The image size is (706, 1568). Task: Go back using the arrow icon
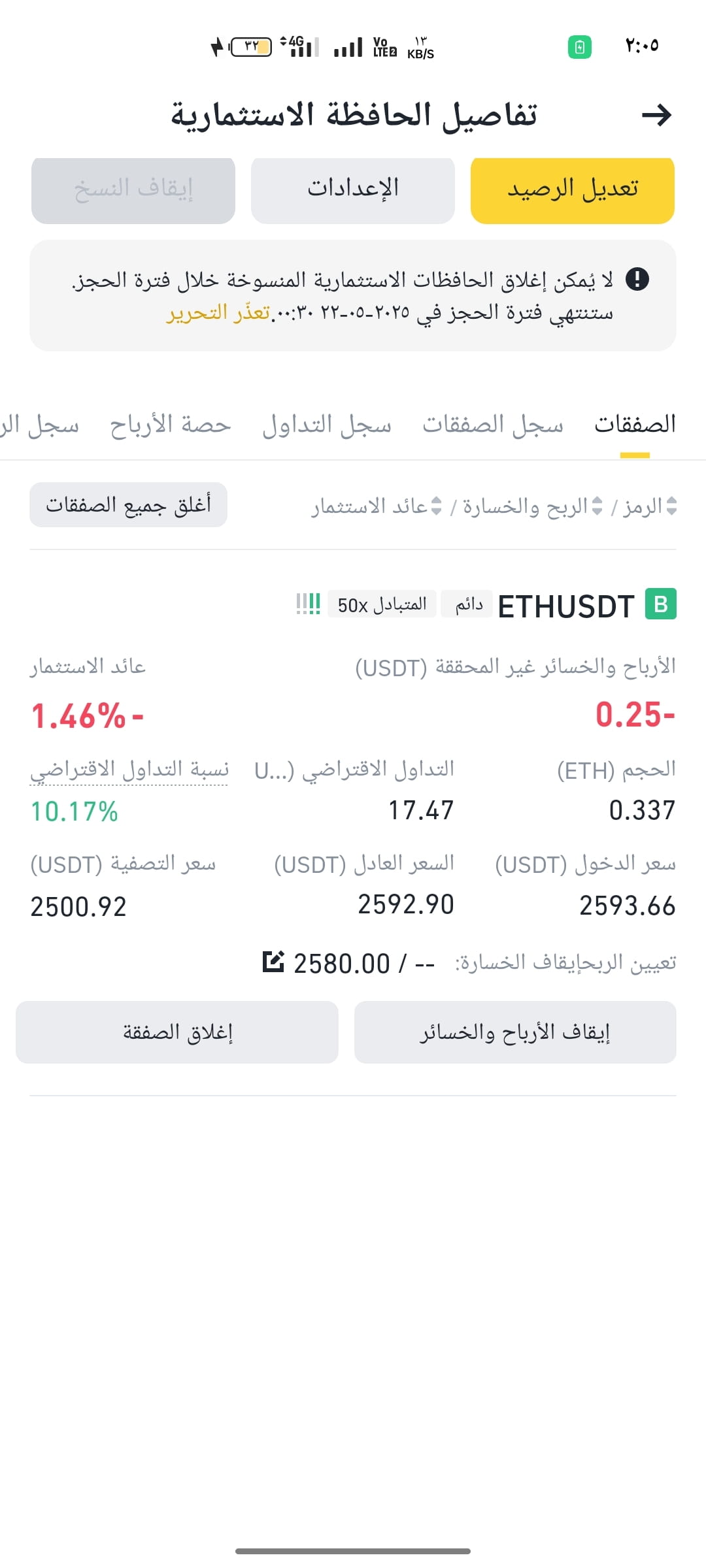pyautogui.click(x=656, y=116)
